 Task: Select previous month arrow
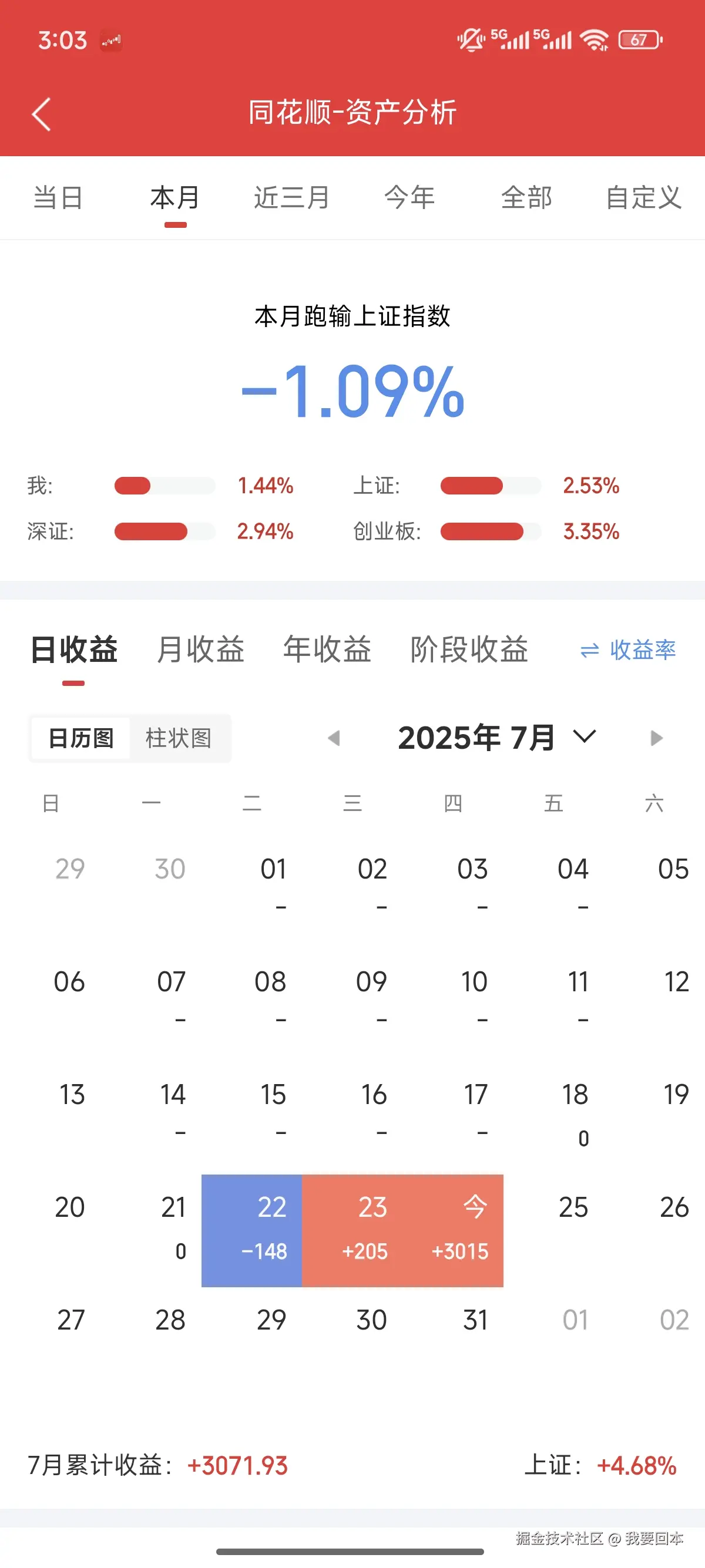pos(335,737)
